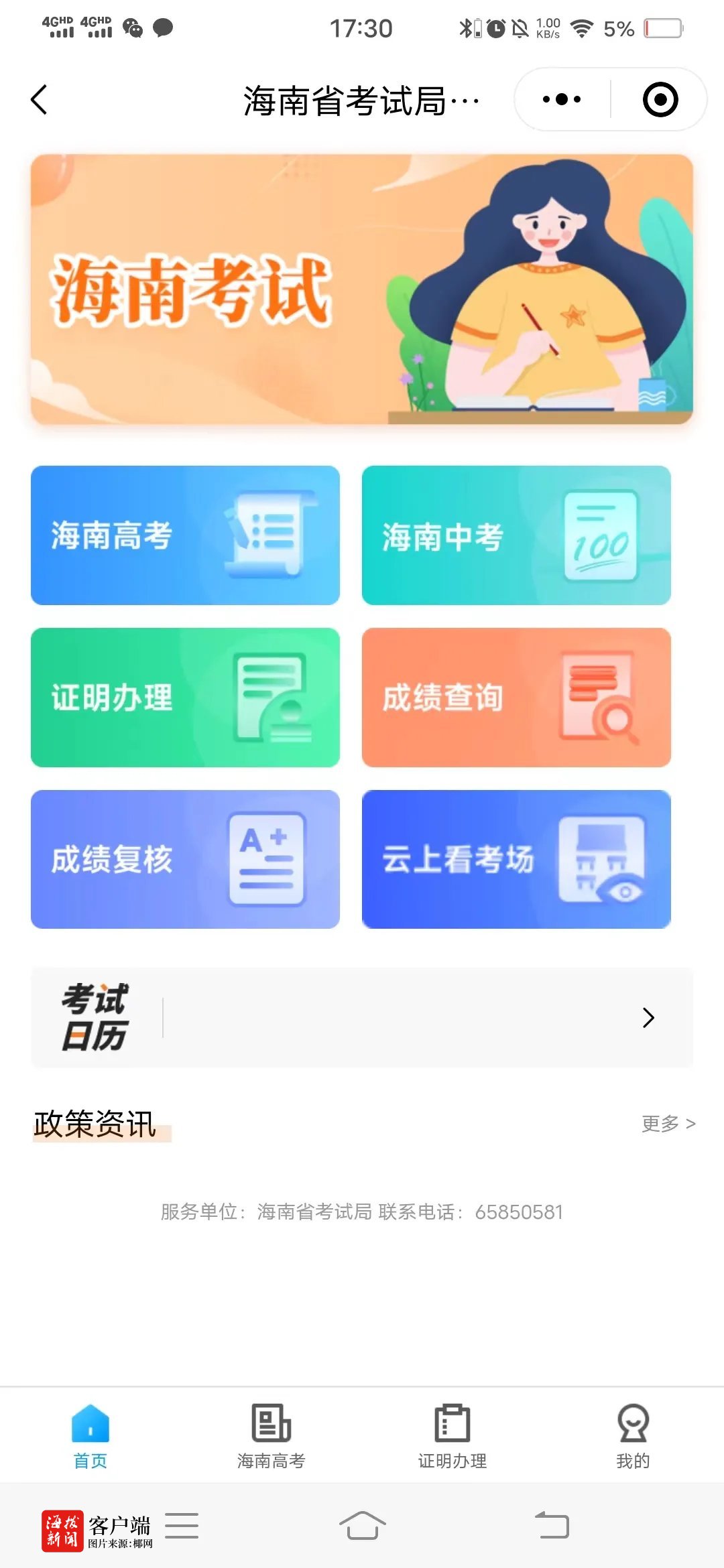Screen dimensions: 724x1568
Task: Open the 海南中考 card
Action: tap(516, 535)
